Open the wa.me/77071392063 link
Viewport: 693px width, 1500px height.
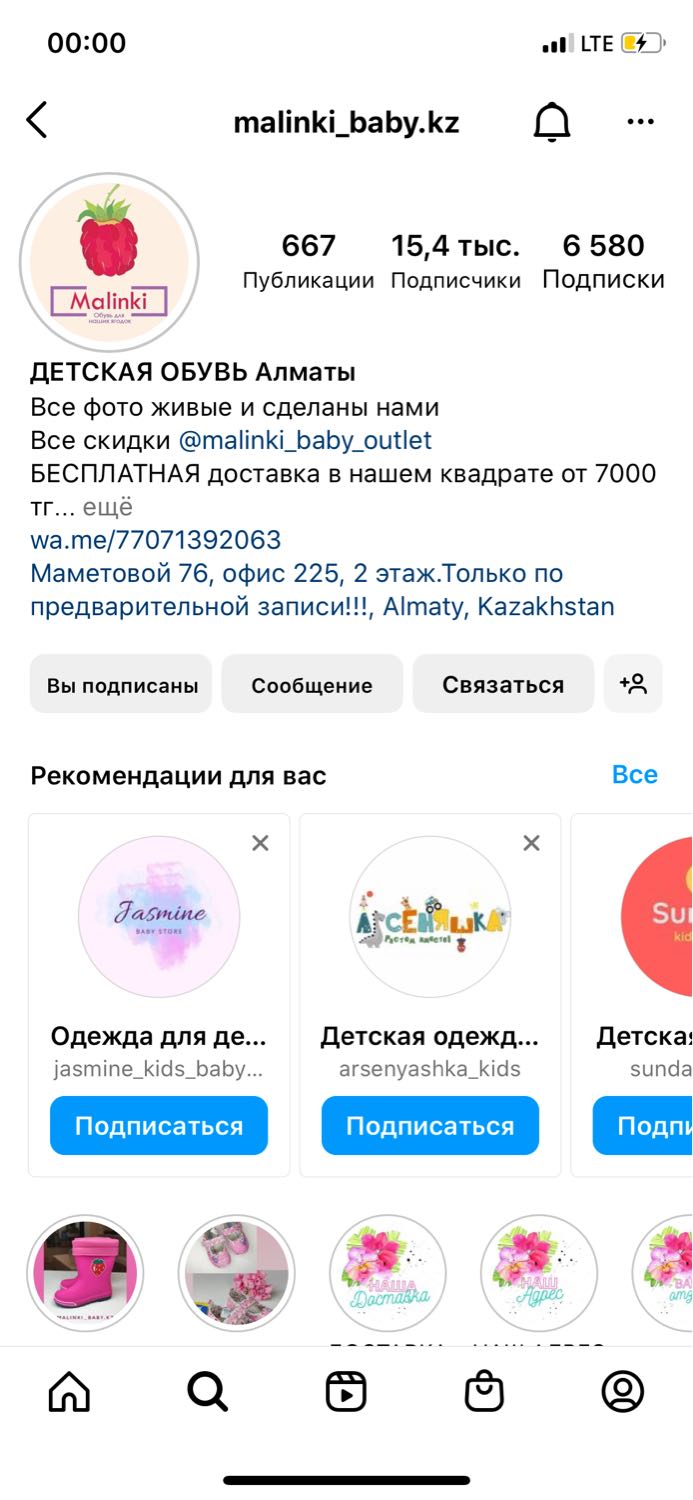click(x=155, y=541)
